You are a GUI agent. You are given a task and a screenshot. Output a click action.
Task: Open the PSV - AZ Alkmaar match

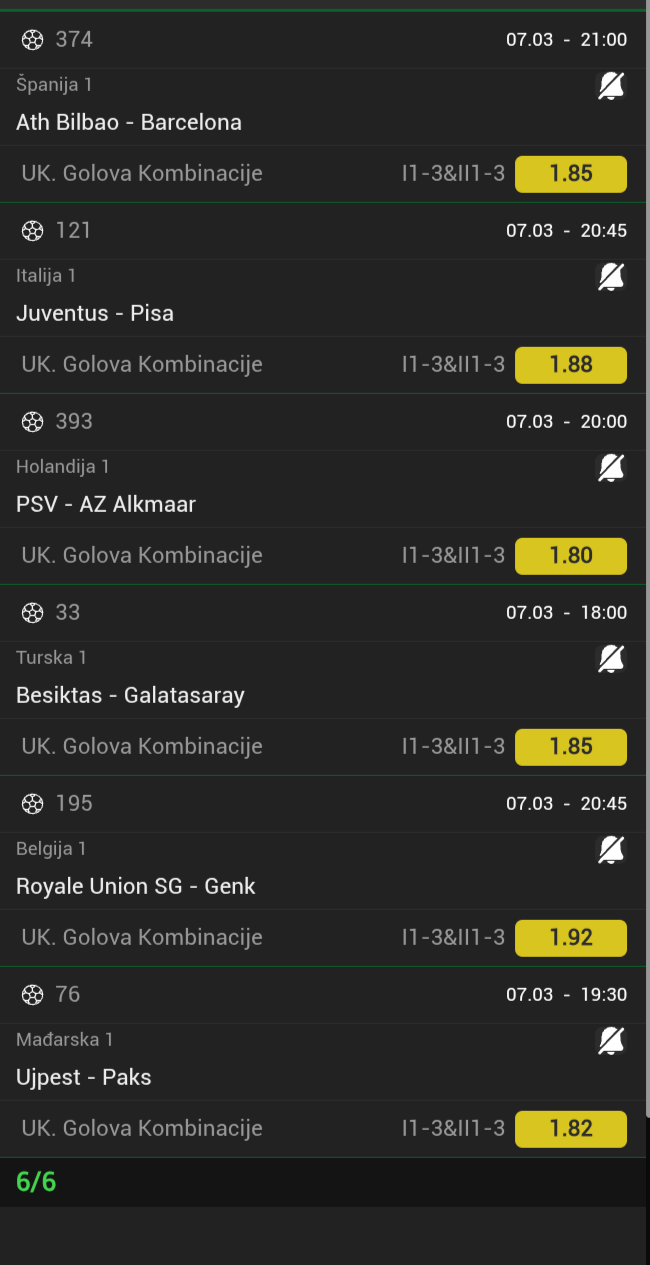(106, 505)
